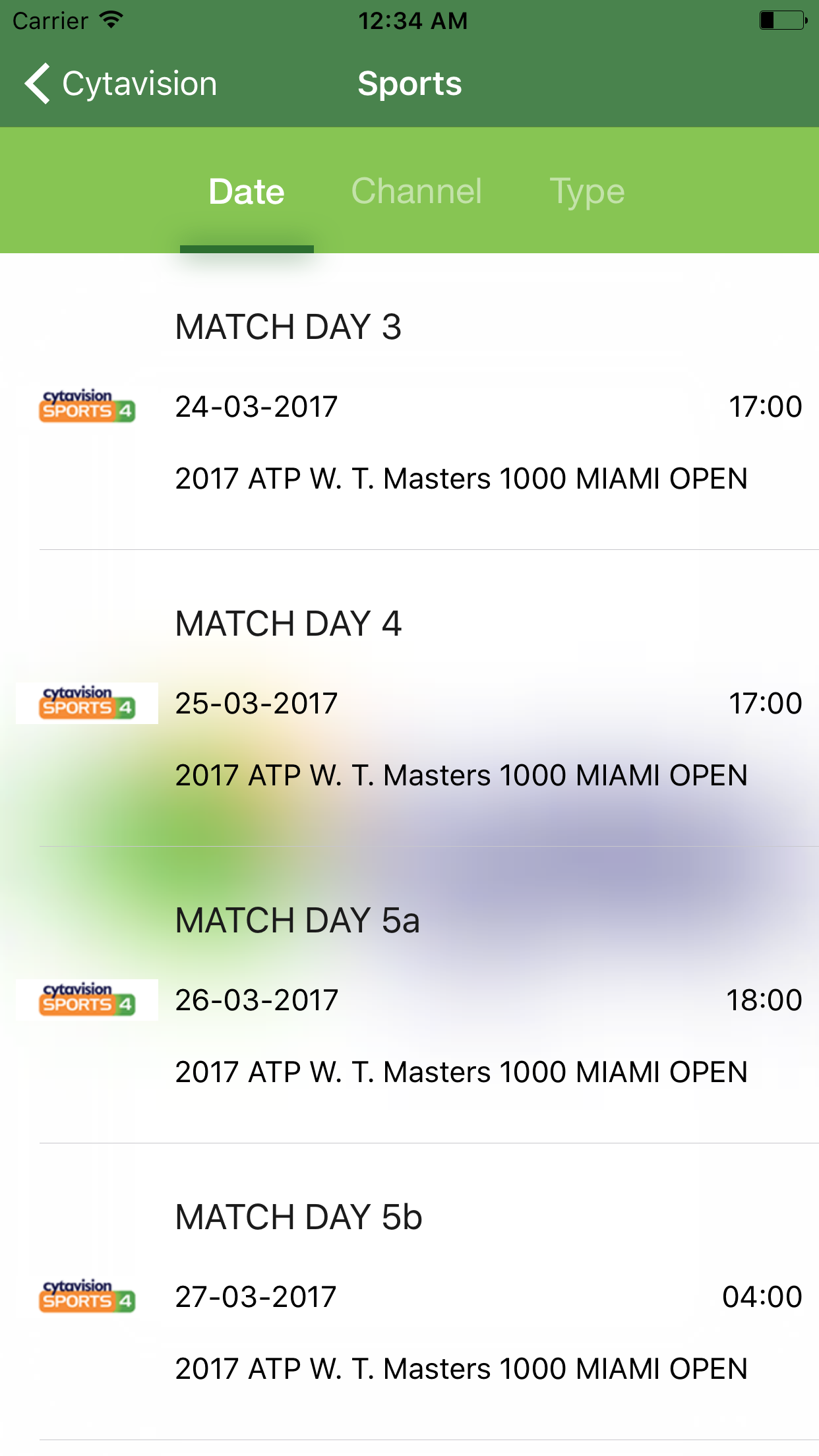
Task: Click the battery indicator at top right
Action: (x=783, y=20)
